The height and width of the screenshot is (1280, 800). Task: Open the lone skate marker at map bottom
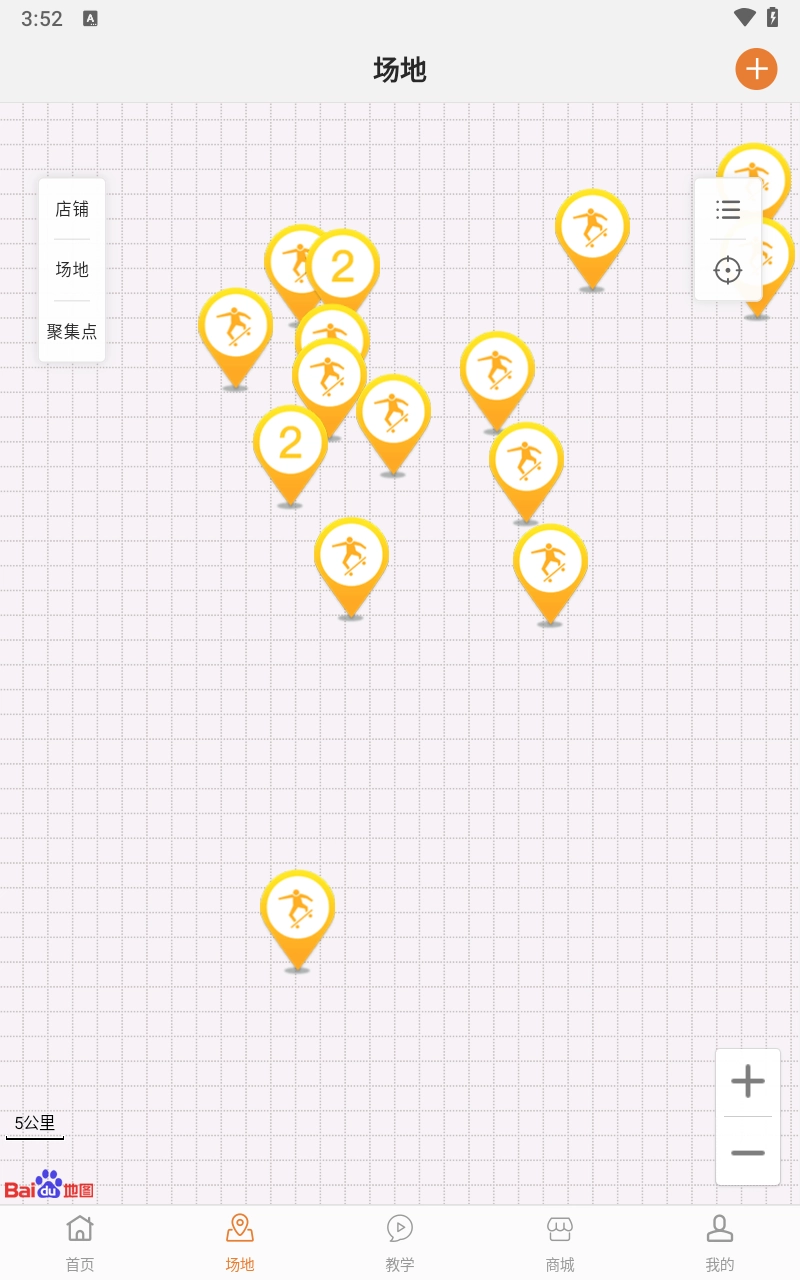click(297, 910)
